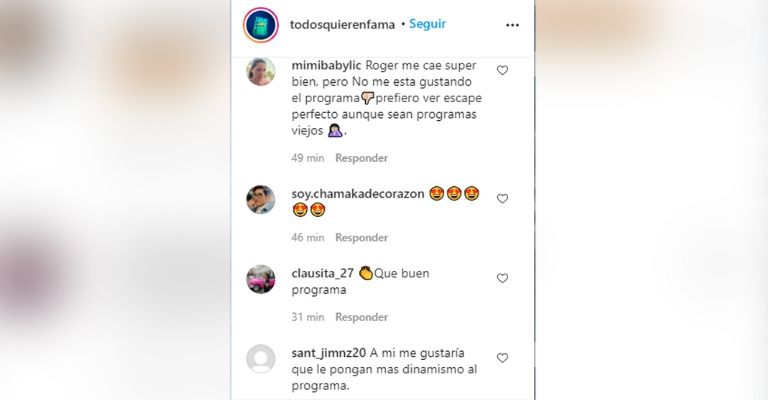Reply to mimibabylic's comment
This screenshot has height=400, width=768.
pos(361,158)
